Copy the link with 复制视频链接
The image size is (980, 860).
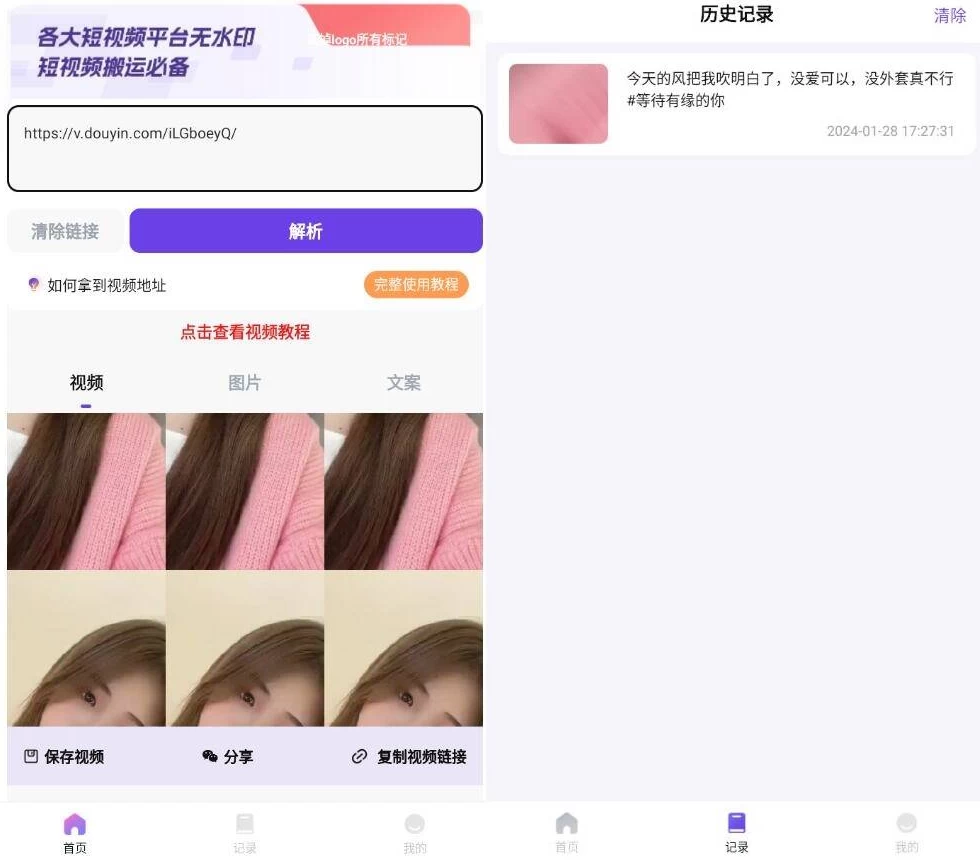pyautogui.click(x=410, y=757)
